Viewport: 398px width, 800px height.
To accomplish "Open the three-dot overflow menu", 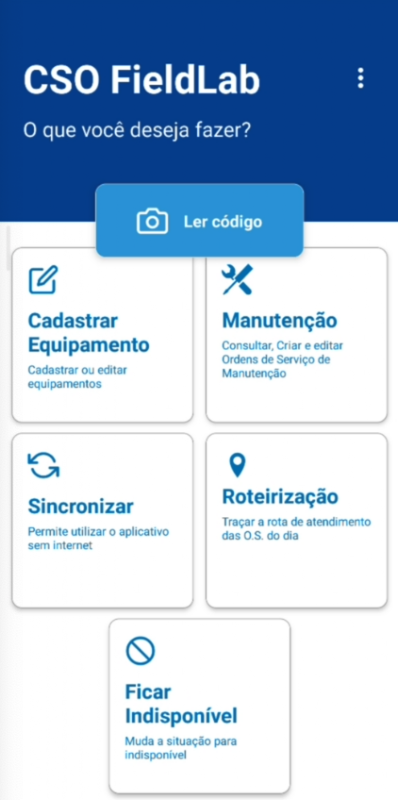I will coord(361,78).
